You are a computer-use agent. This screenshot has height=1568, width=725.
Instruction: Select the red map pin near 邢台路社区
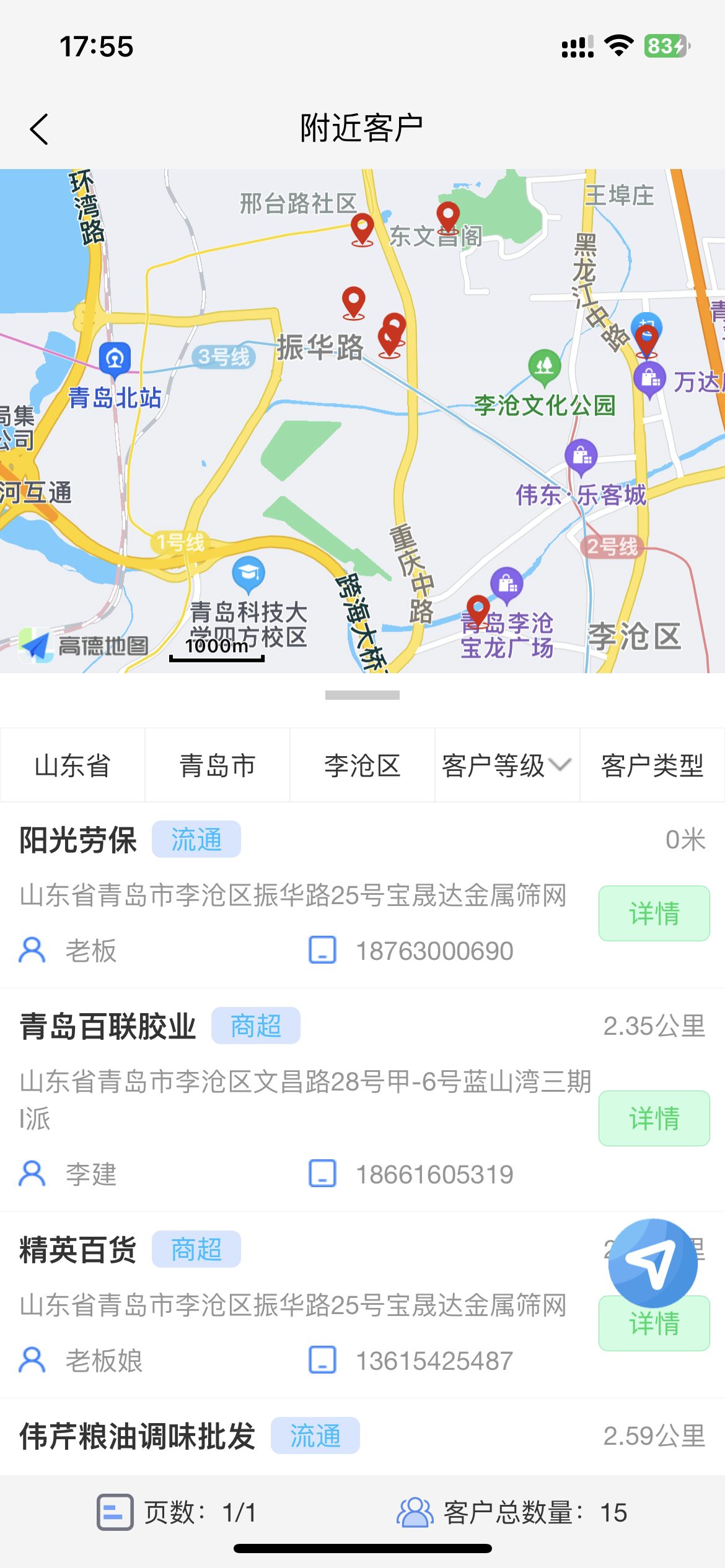click(362, 228)
